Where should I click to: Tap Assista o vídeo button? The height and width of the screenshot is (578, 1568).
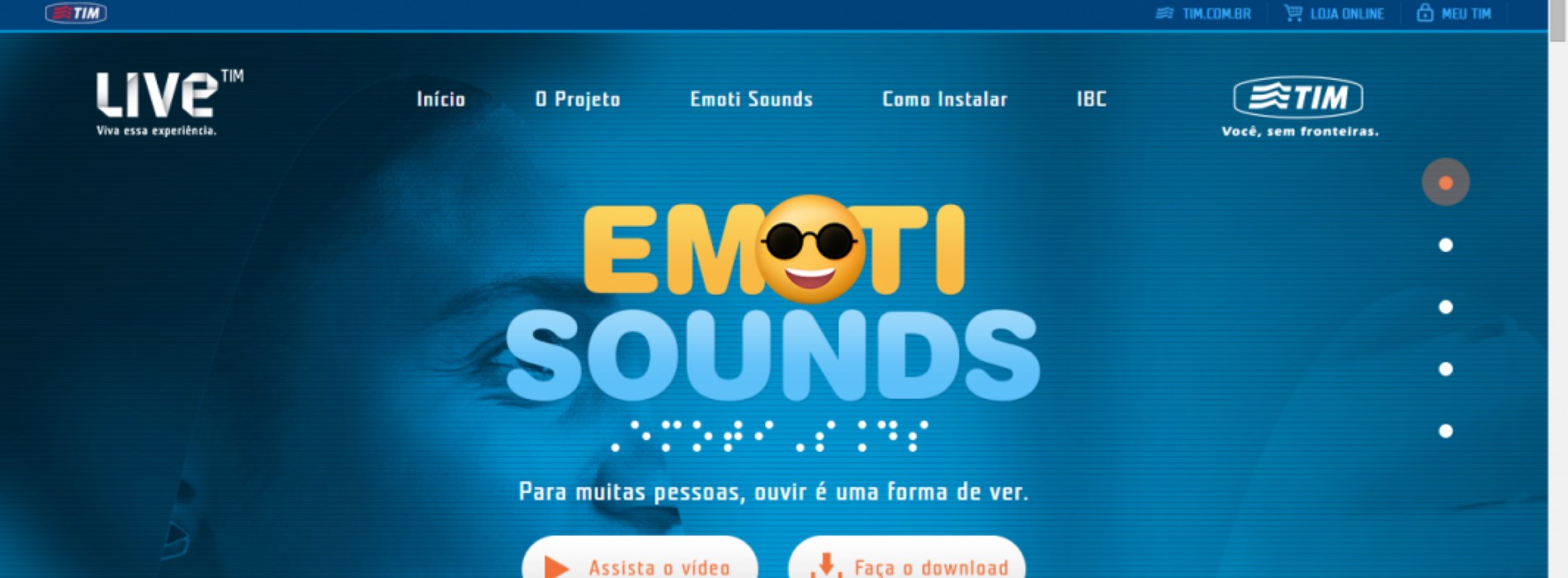point(640,563)
